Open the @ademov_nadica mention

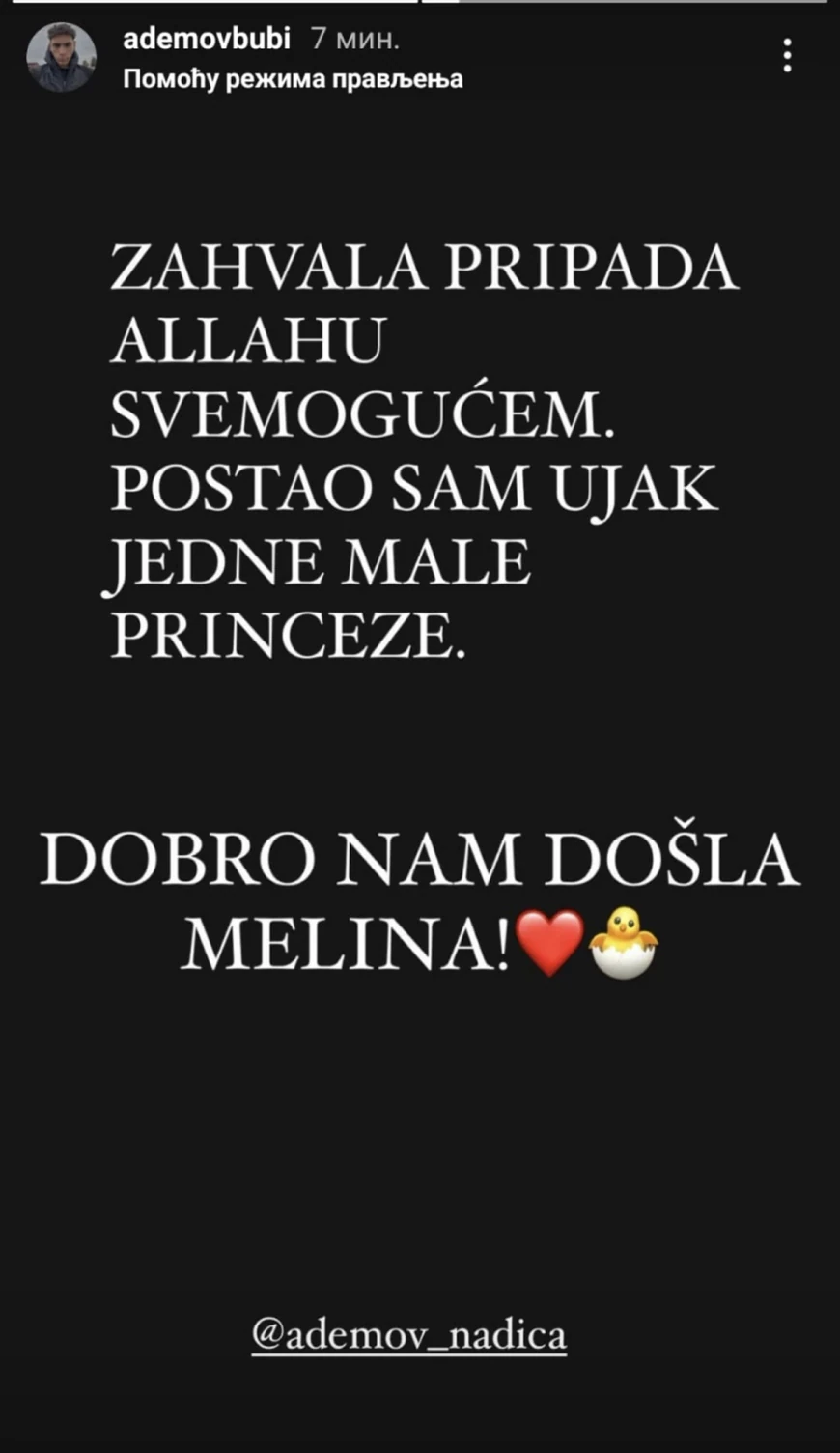pos(408,1335)
